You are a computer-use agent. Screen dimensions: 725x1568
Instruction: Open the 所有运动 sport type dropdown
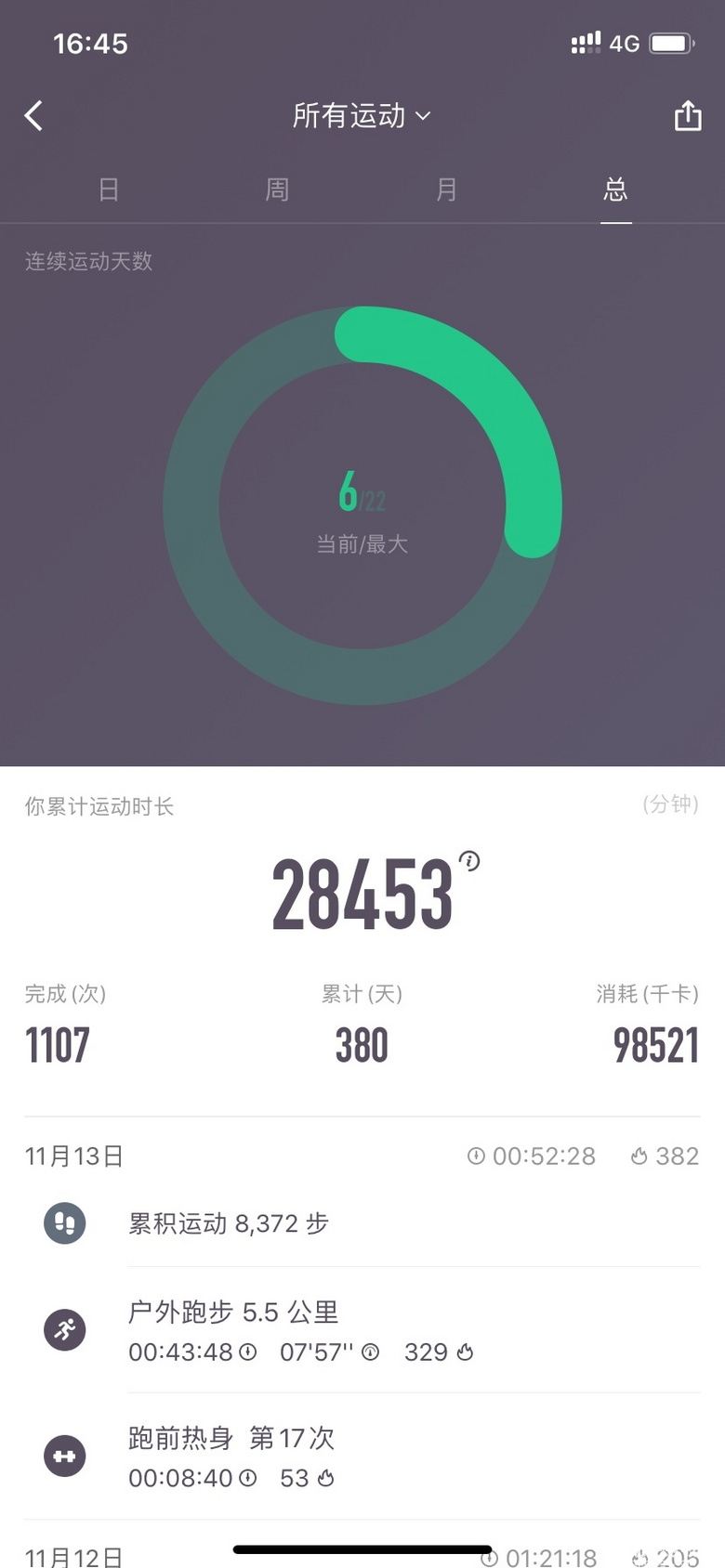(362, 116)
